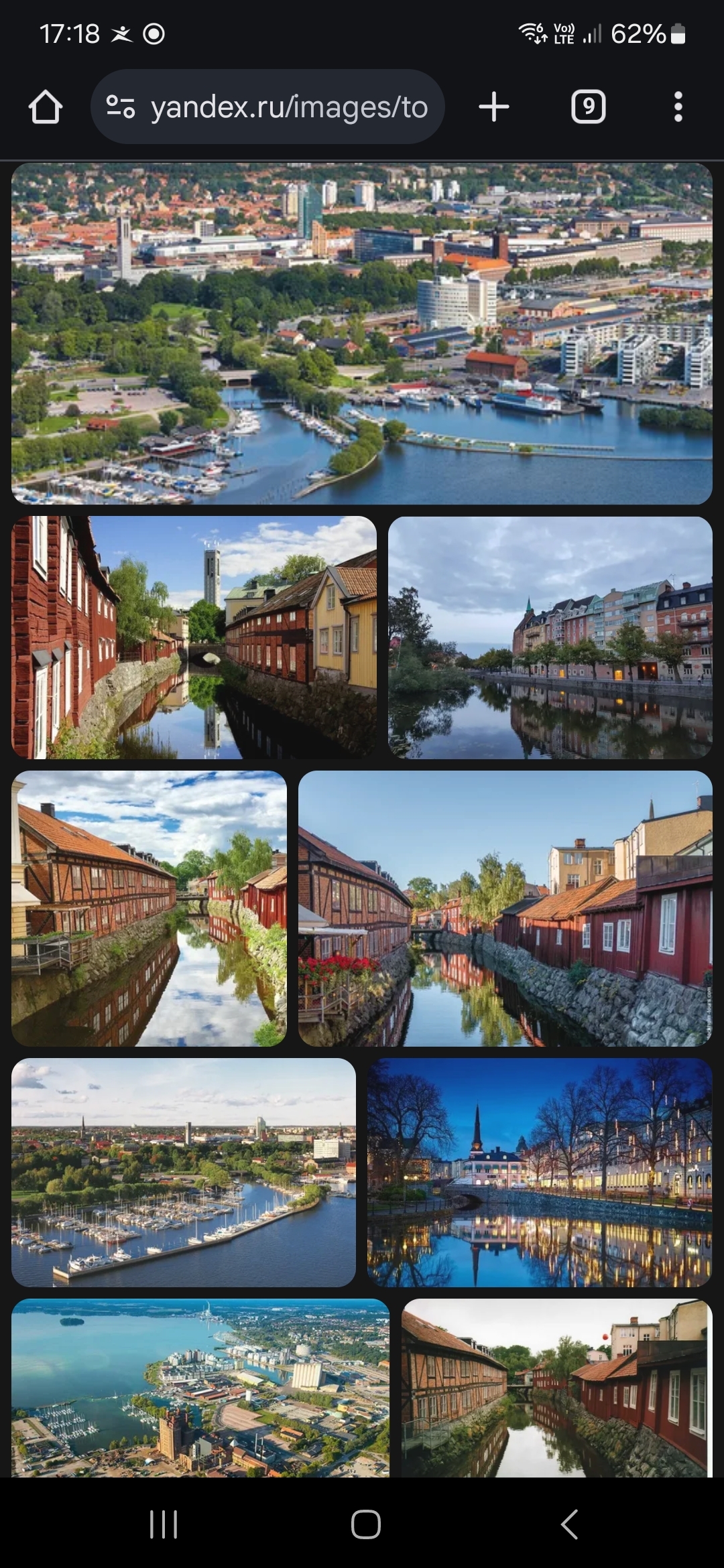Show recent apps from navigation bar
724x1568 pixels.
click(164, 1524)
